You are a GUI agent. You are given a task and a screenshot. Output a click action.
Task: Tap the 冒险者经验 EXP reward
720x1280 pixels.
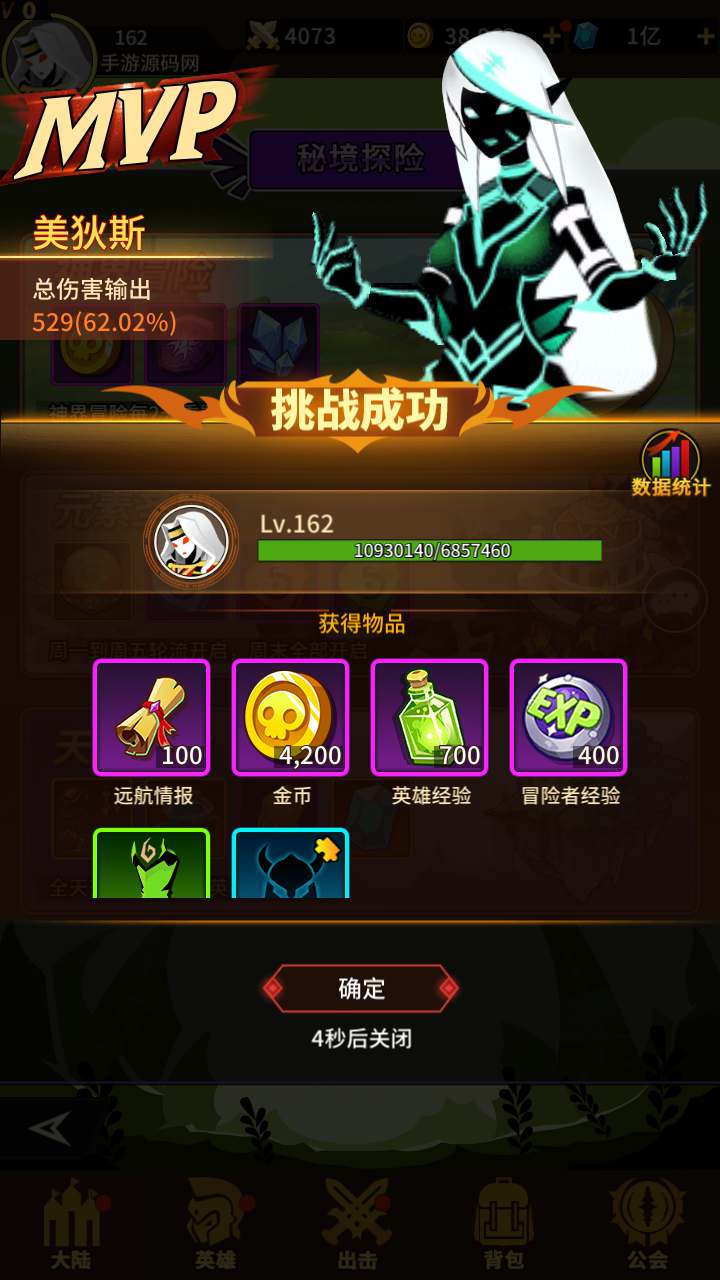569,718
